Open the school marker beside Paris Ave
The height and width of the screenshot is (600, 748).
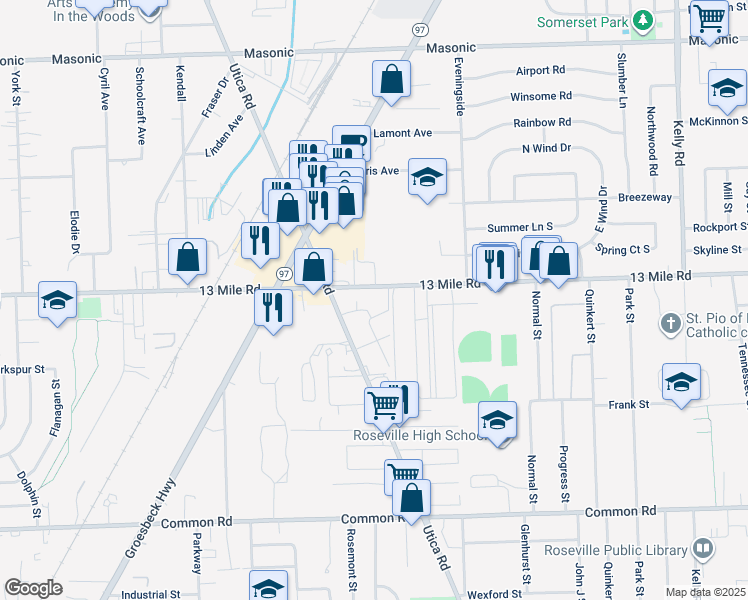tap(427, 179)
